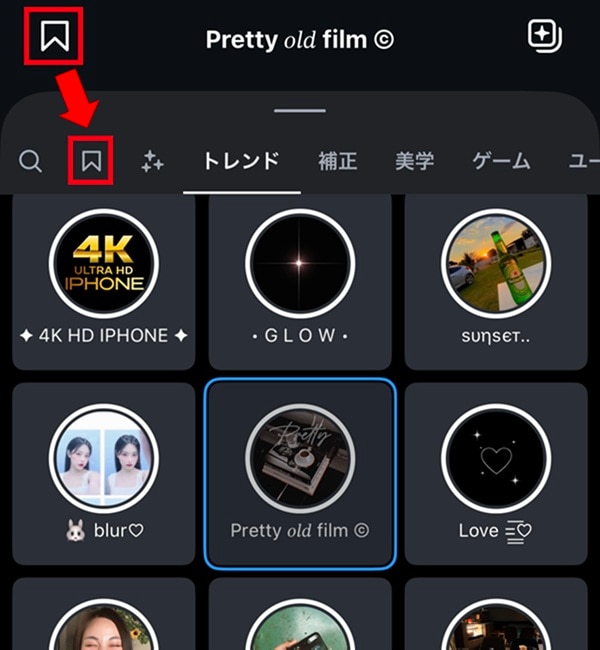The image size is (600, 650).
Task: Switch to the 美学 tab
Action: pyautogui.click(x=415, y=161)
